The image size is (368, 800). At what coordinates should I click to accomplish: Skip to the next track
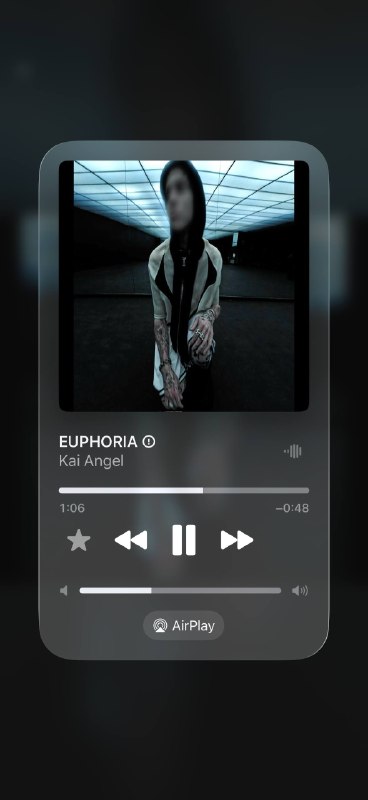(237, 540)
